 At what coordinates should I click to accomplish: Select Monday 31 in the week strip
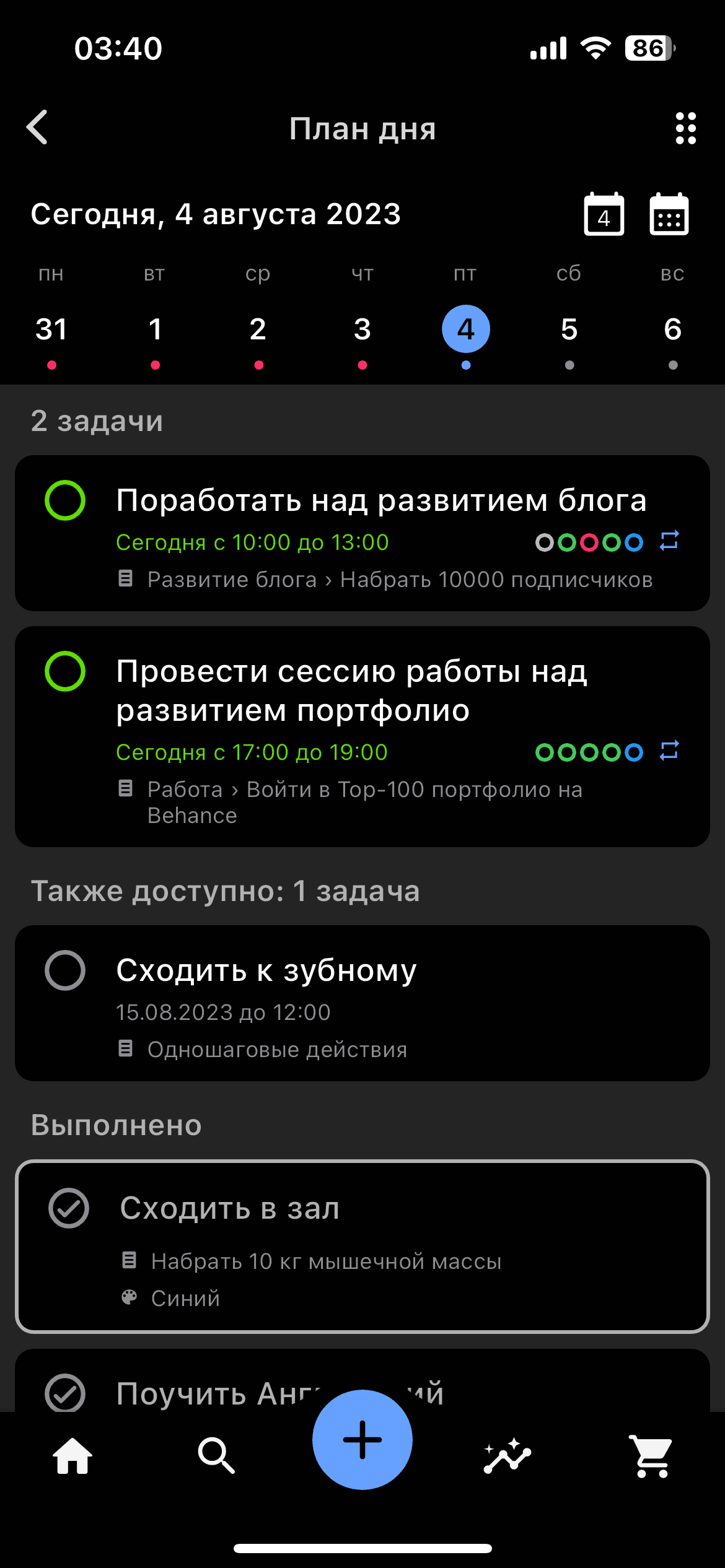[51, 329]
